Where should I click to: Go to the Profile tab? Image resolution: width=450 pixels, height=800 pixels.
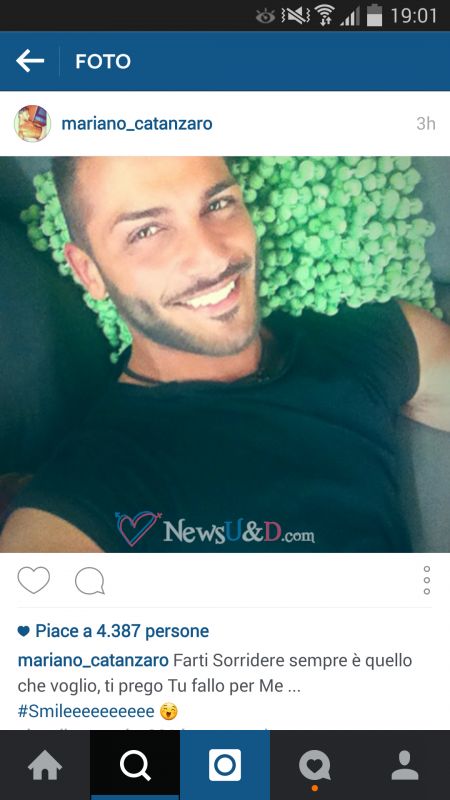pos(405,765)
